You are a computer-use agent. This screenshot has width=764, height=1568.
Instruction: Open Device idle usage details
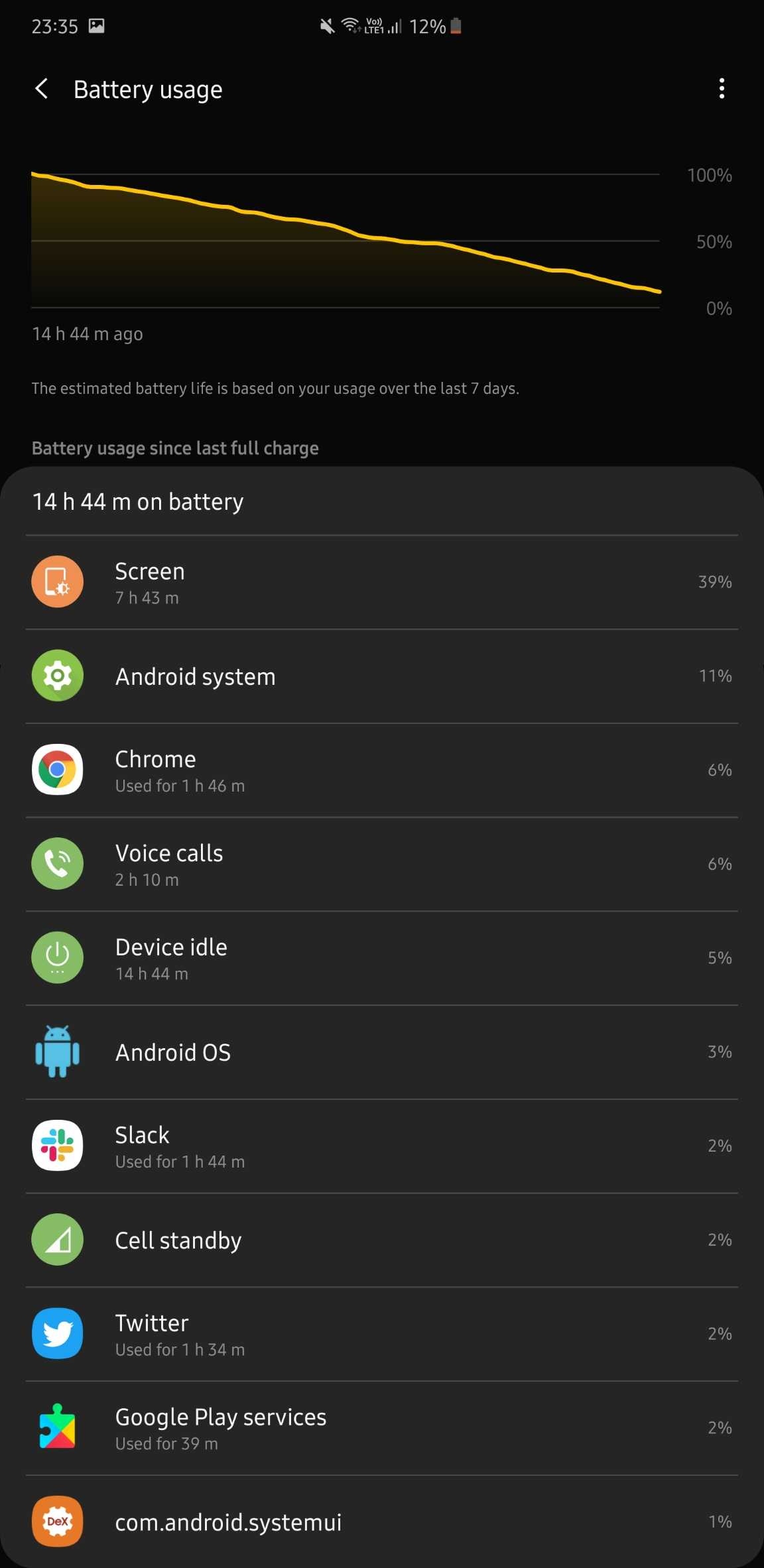pos(381,959)
